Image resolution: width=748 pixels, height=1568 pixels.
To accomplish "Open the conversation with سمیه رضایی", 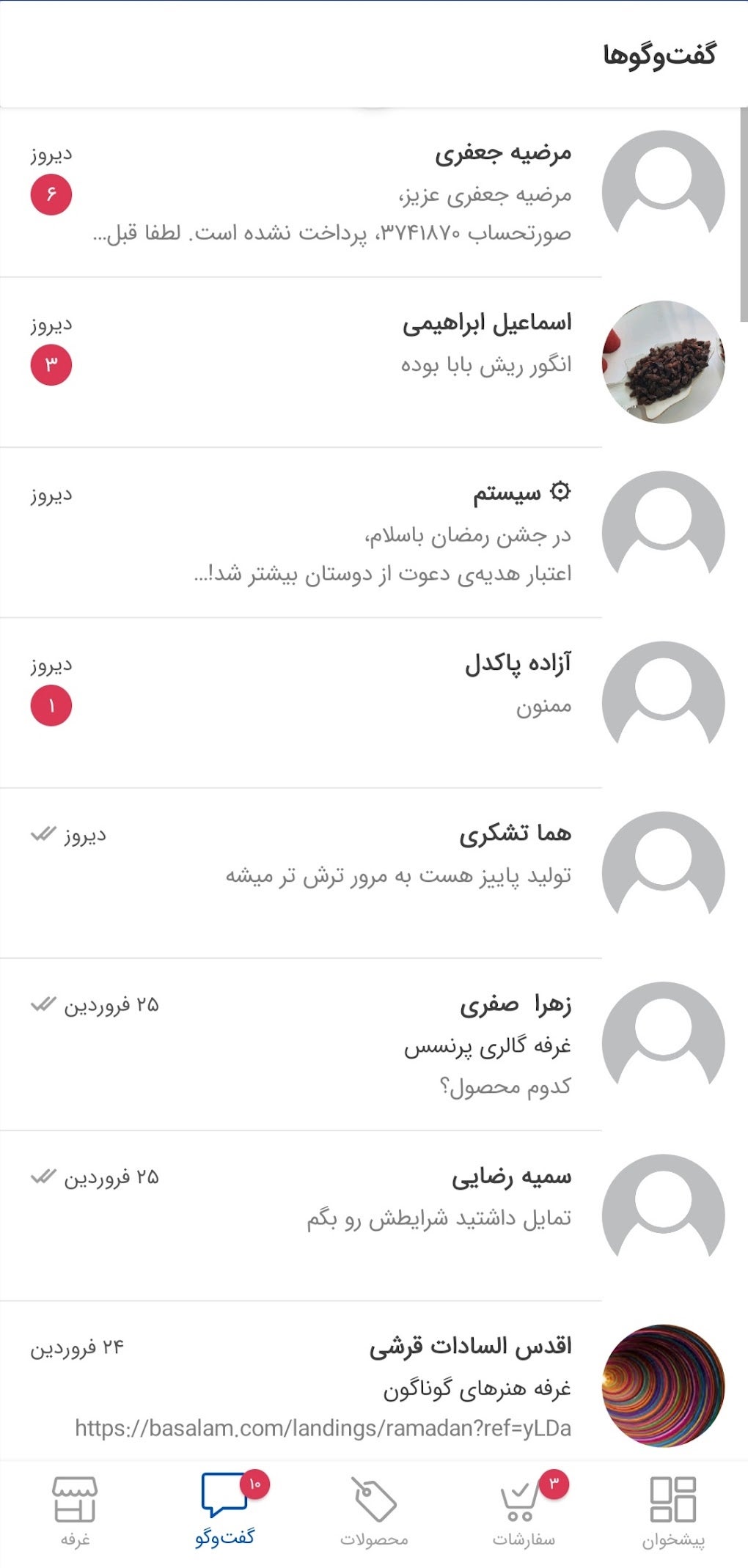I will [374, 1215].
